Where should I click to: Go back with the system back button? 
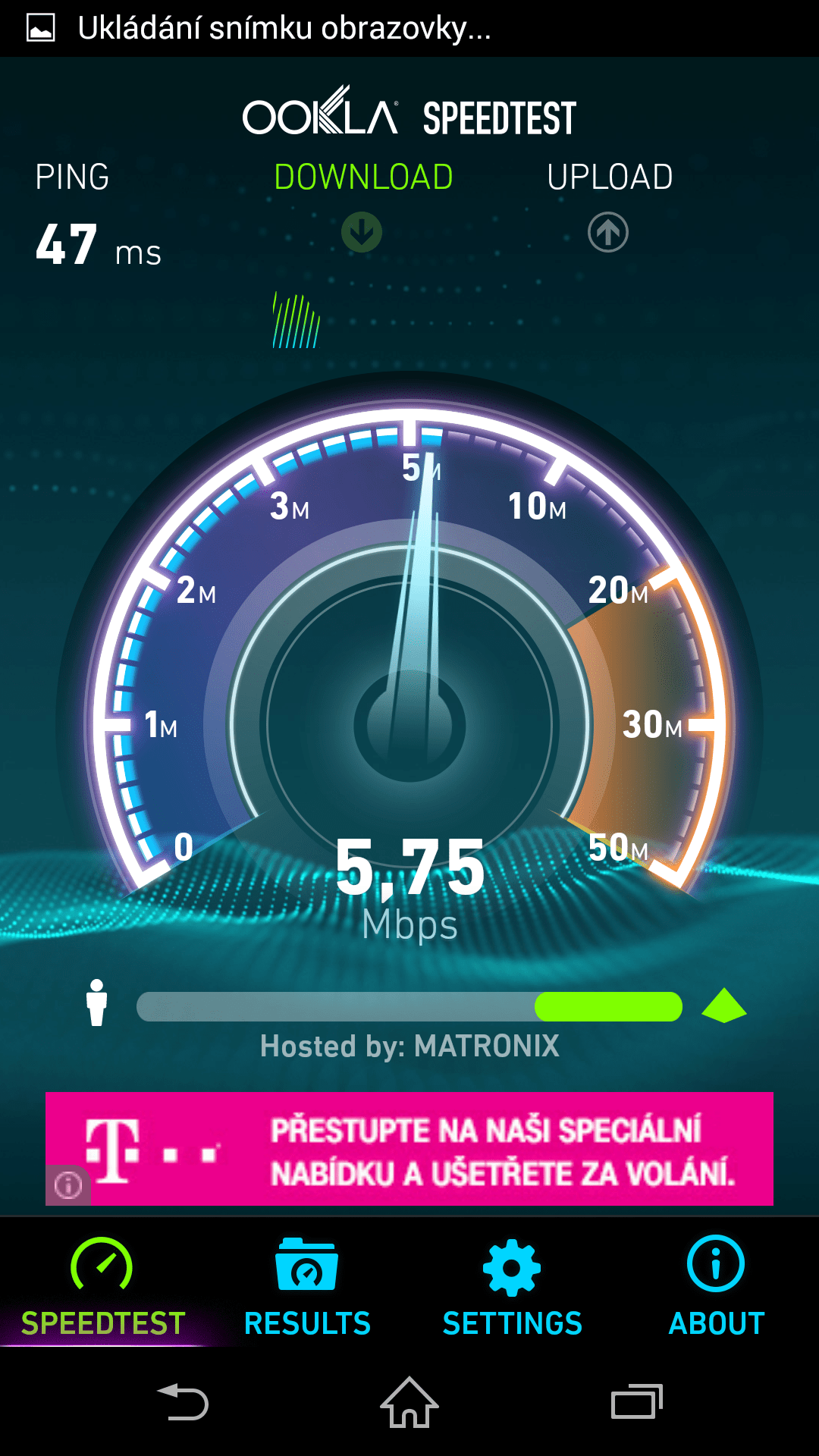(x=183, y=1402)
